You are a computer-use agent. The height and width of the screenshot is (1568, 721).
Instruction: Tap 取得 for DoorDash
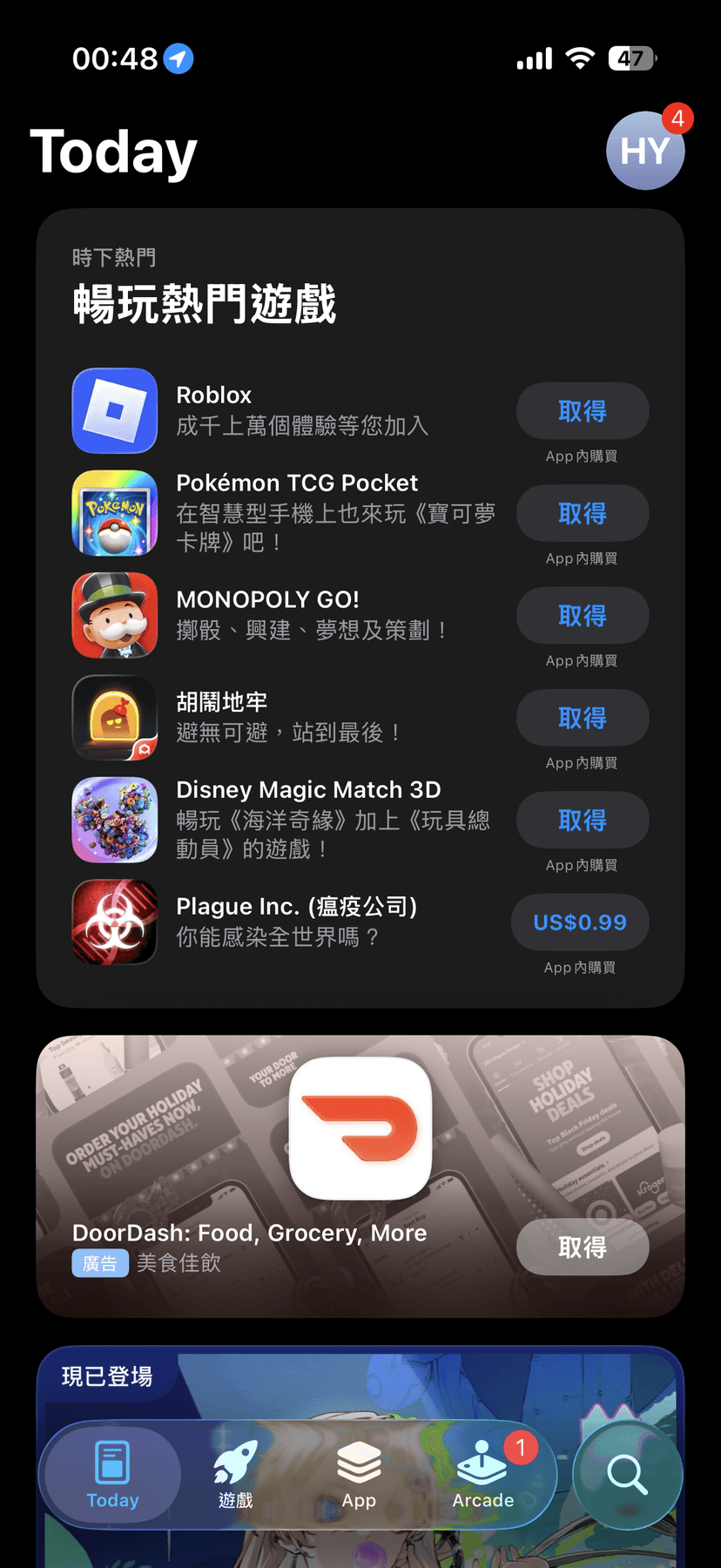tap(582, 1247)
